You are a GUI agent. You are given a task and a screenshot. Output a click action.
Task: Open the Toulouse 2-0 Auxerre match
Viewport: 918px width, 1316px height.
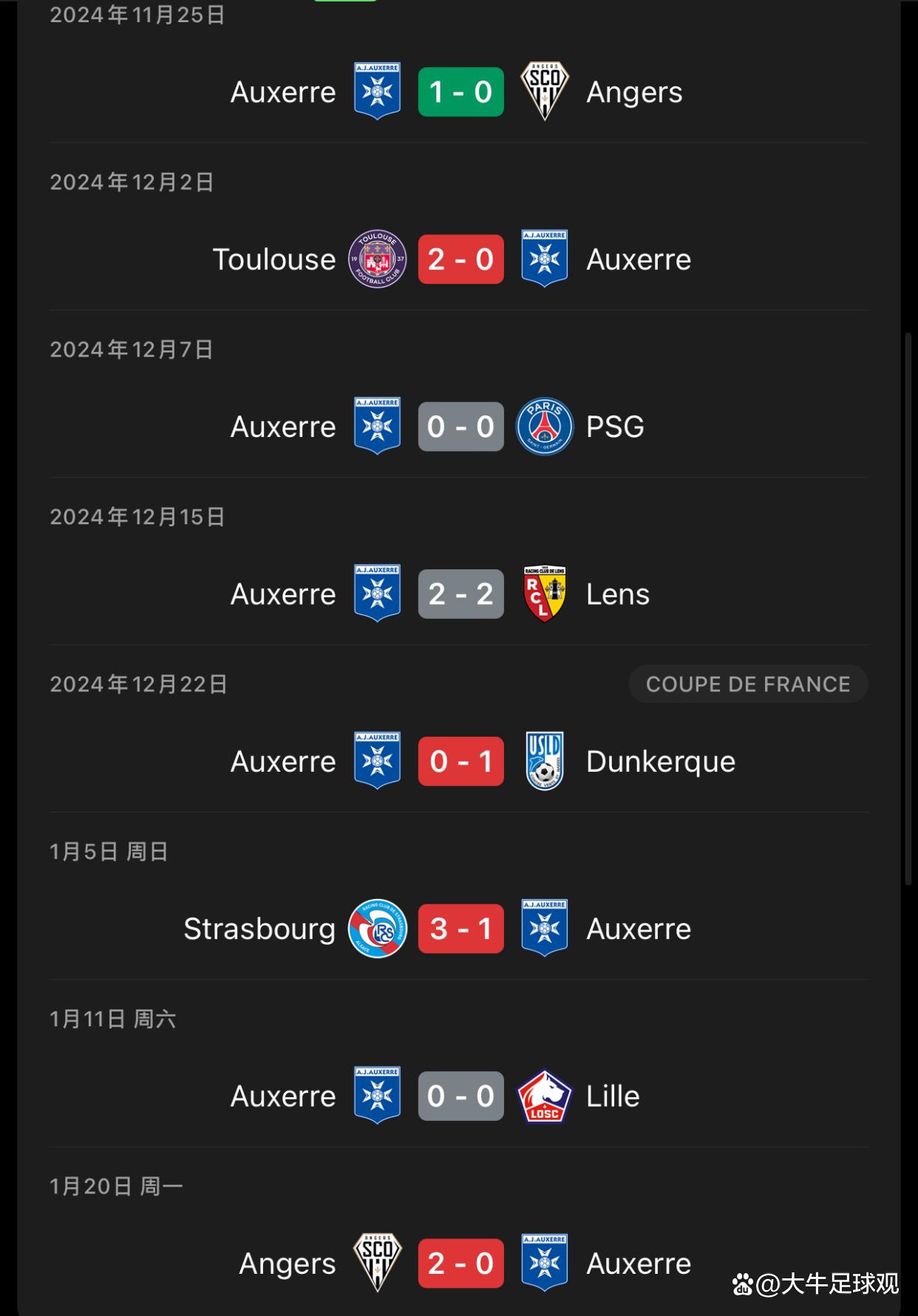[460, 259]
